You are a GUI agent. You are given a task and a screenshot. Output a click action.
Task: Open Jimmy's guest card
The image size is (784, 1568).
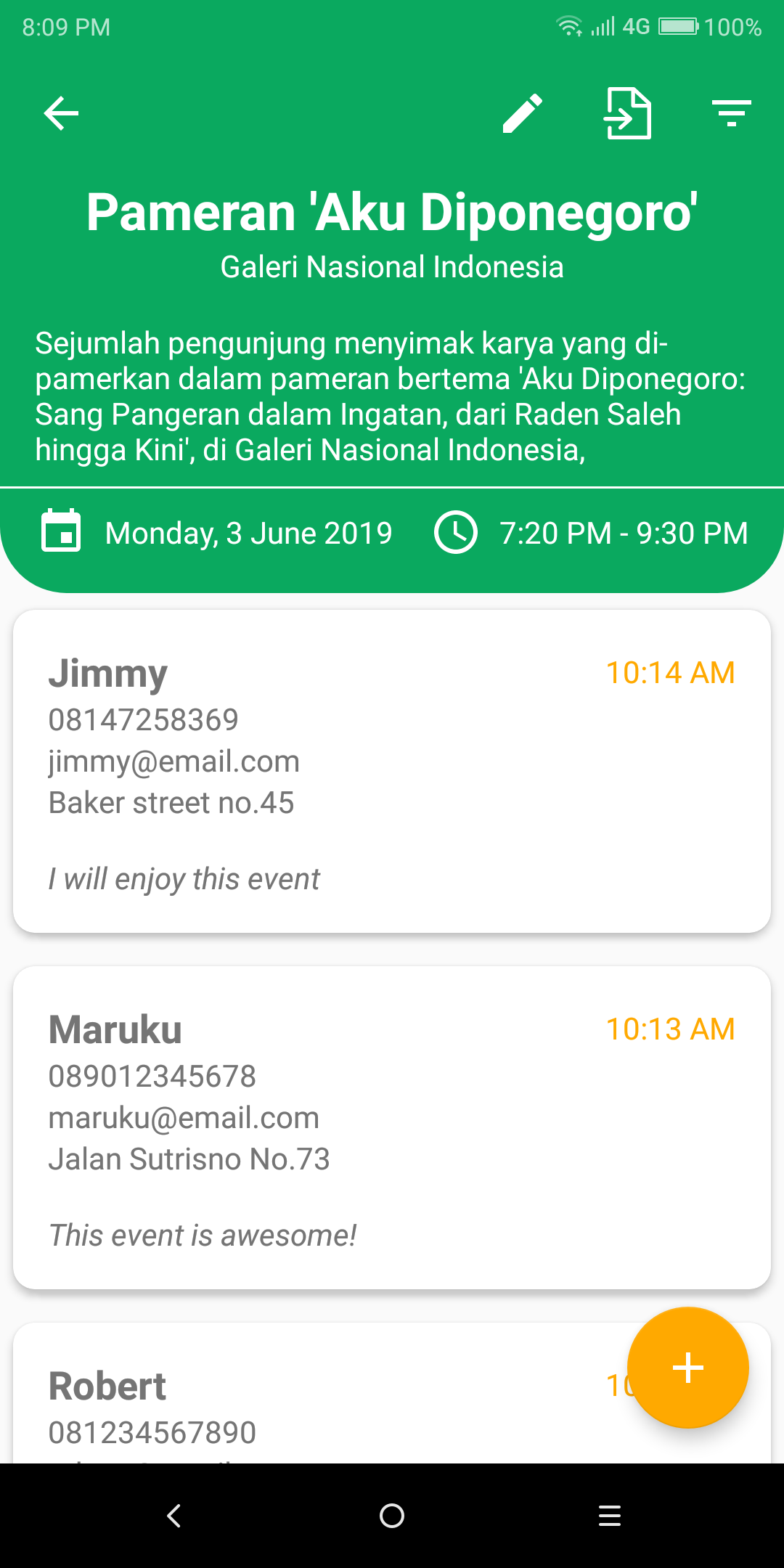392,771
